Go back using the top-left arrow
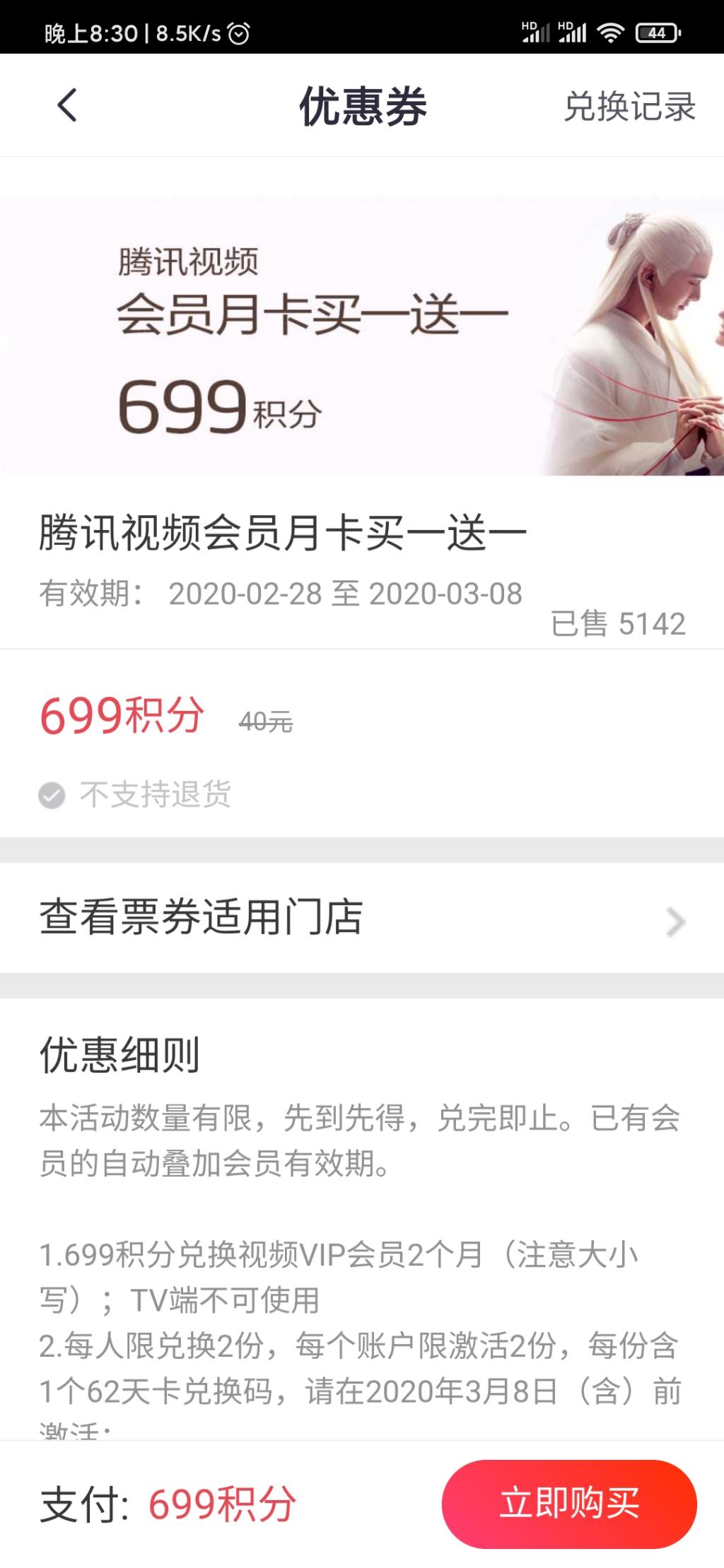Viewport: 724px width, 1568px height. point(66,106)
